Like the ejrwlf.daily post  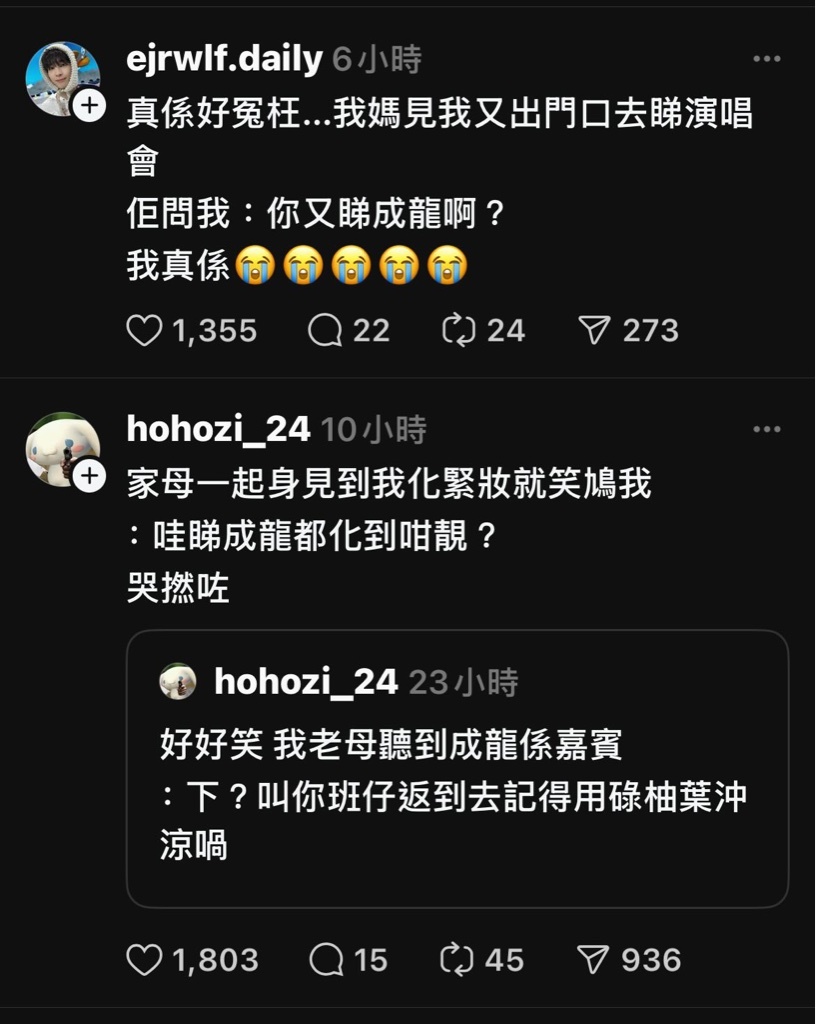pos(145,331)
